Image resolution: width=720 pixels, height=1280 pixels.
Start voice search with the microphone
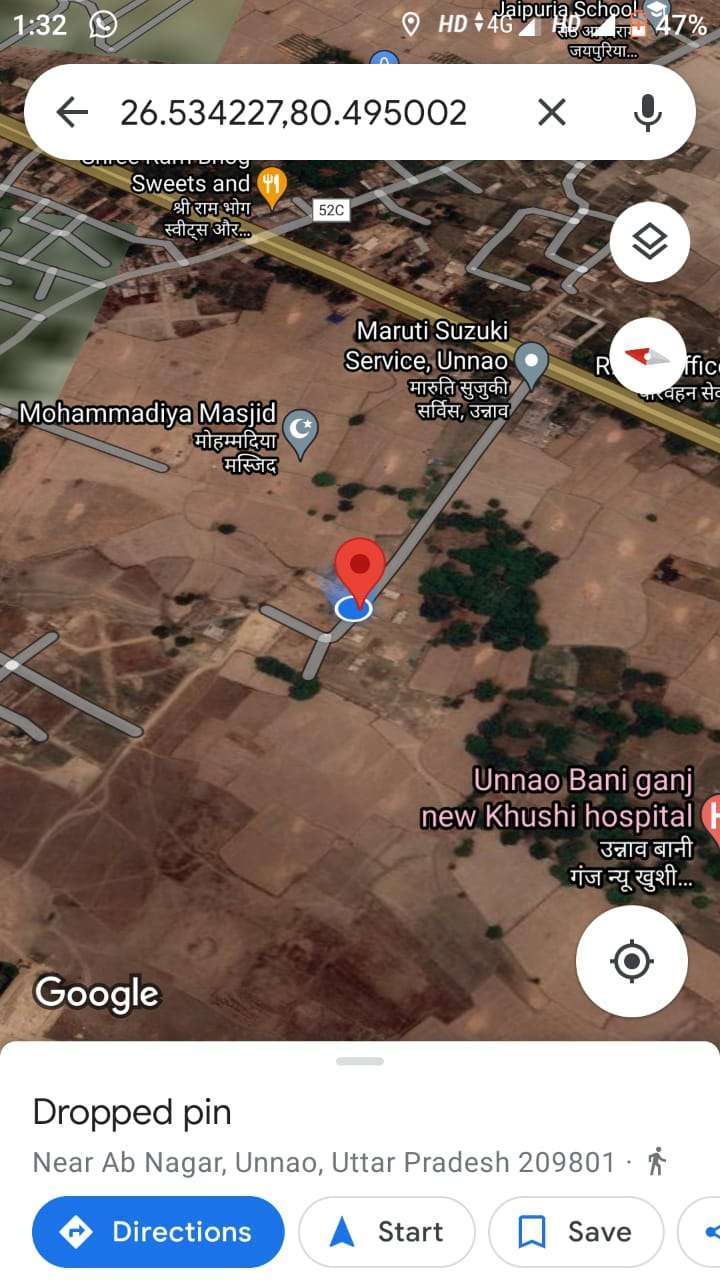tap(648, 112)
